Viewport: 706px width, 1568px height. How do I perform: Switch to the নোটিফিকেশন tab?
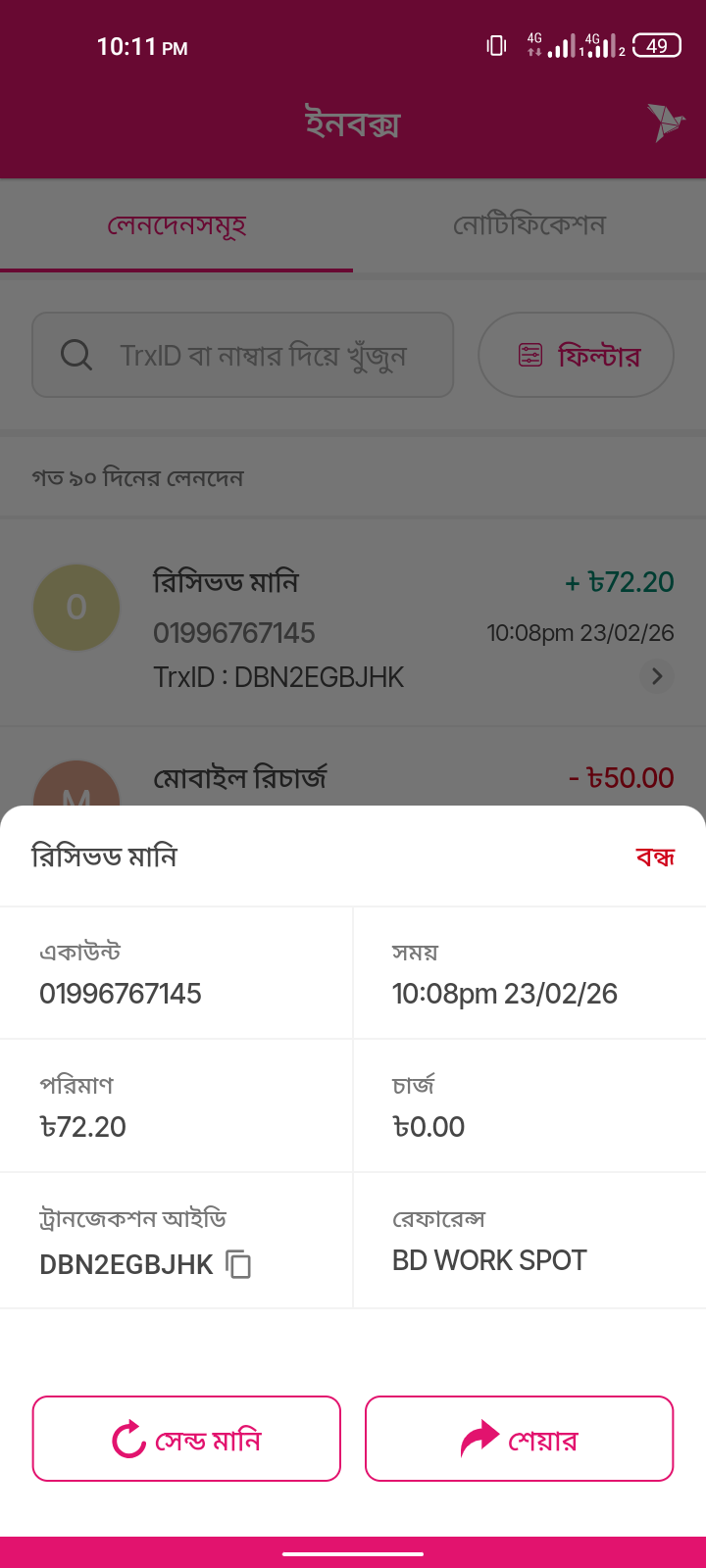529,225
